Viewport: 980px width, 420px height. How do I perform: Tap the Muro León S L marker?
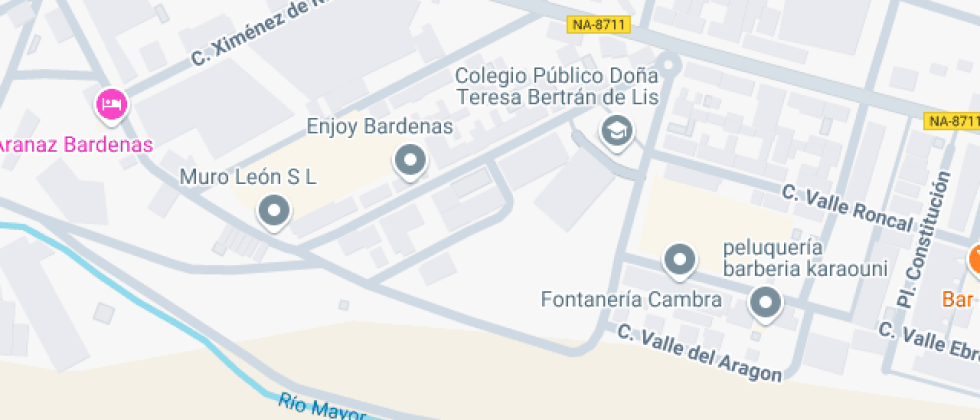(273, 211)
